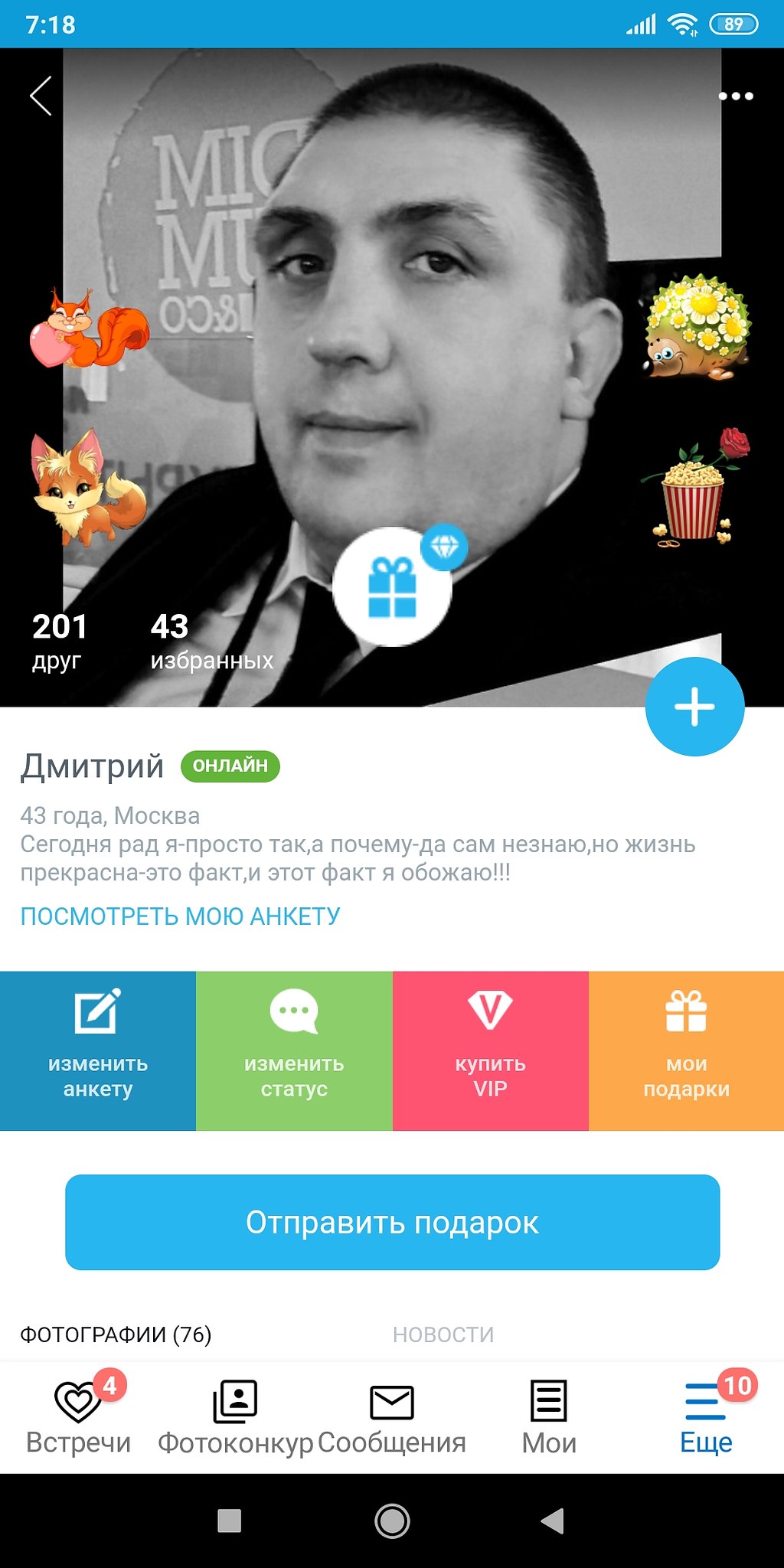784x1568 pixels.
Task: Switch to НОВОСТИ tab
Action: [x=443, y=1334]
